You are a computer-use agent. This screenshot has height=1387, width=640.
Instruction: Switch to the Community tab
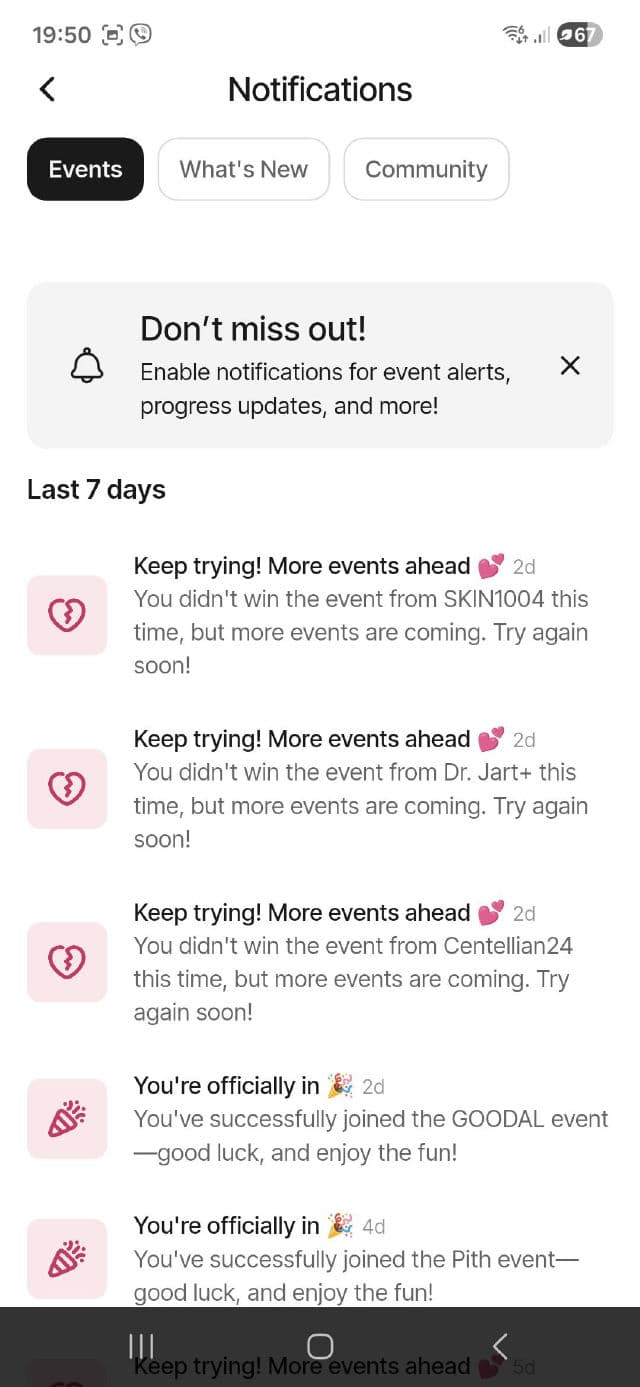[426, 169]
